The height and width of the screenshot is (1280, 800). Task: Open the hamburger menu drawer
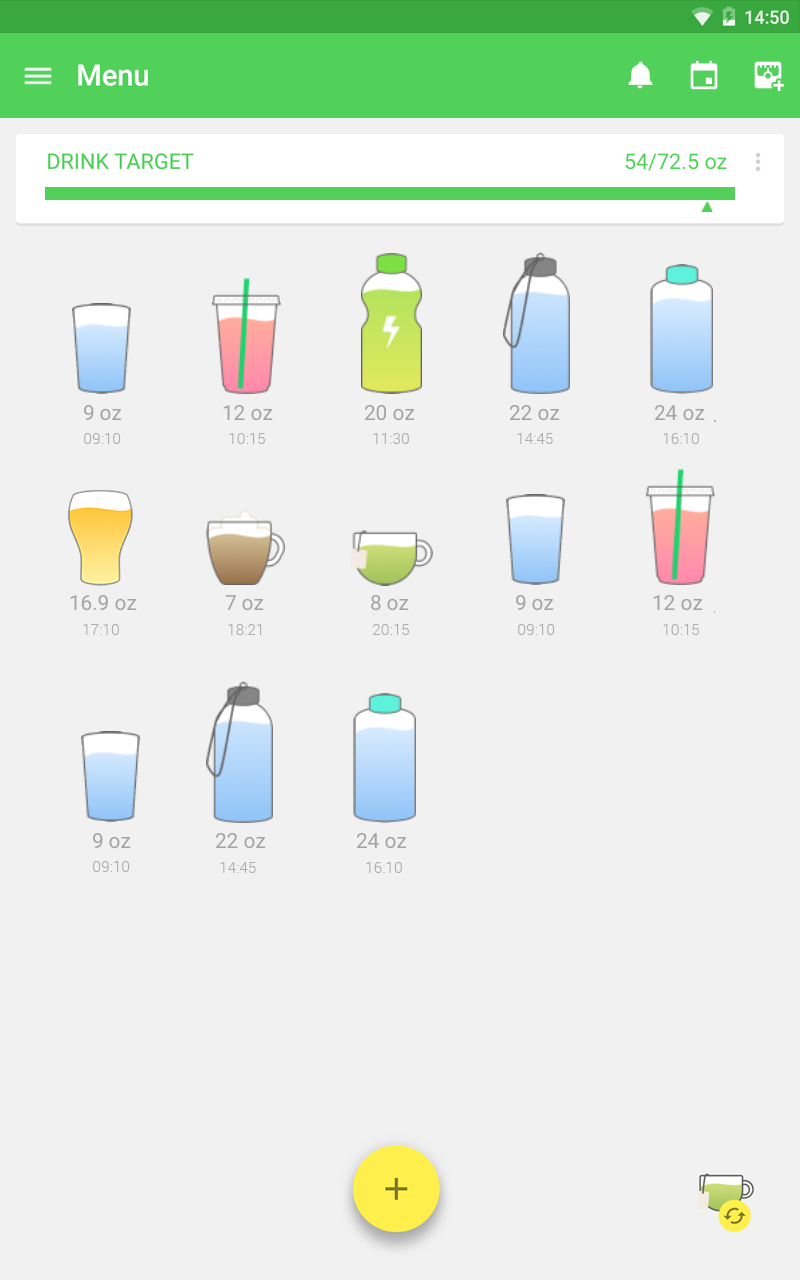(x=38, y=76)
